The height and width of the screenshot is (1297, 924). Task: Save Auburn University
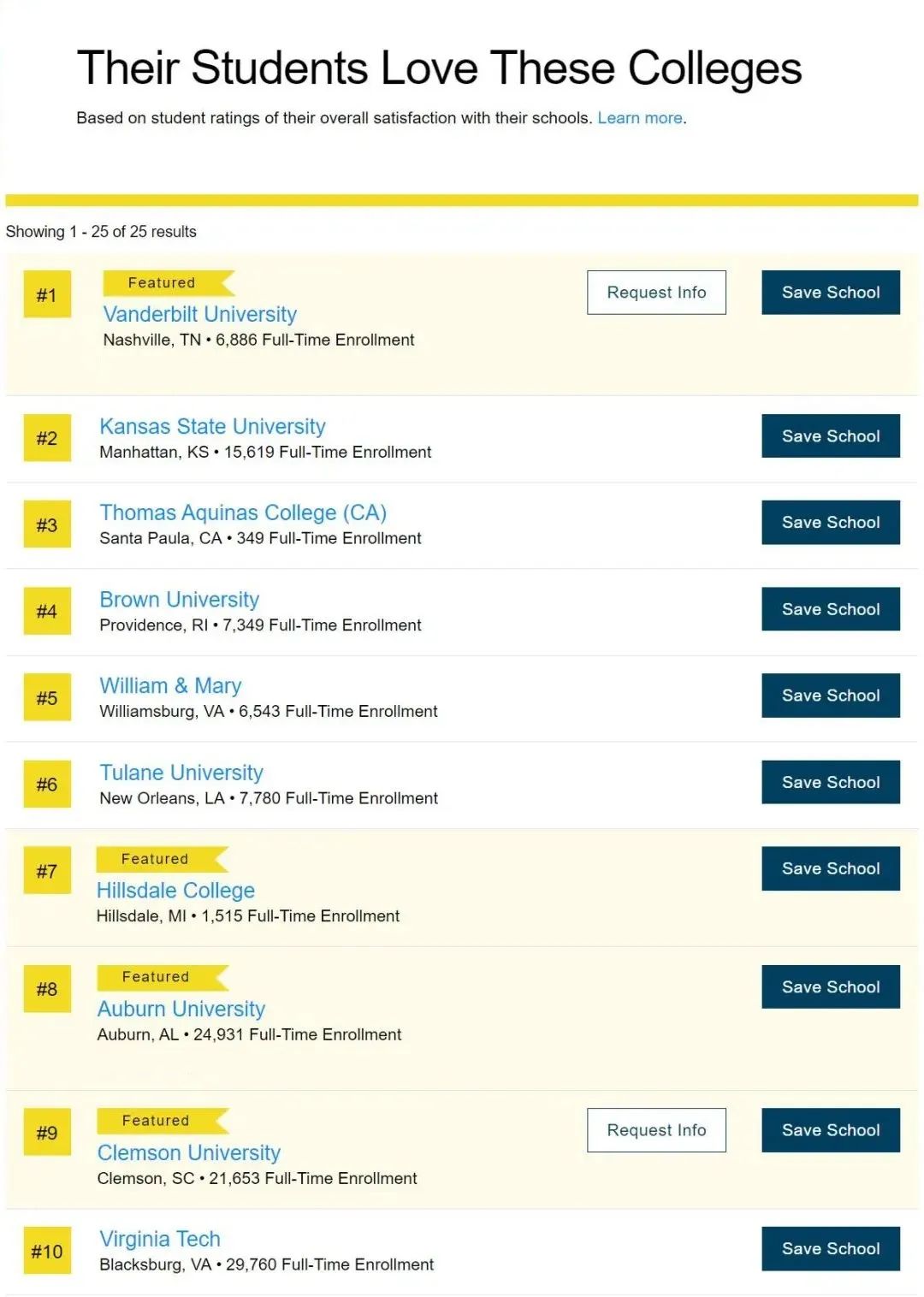click(830, 987)
